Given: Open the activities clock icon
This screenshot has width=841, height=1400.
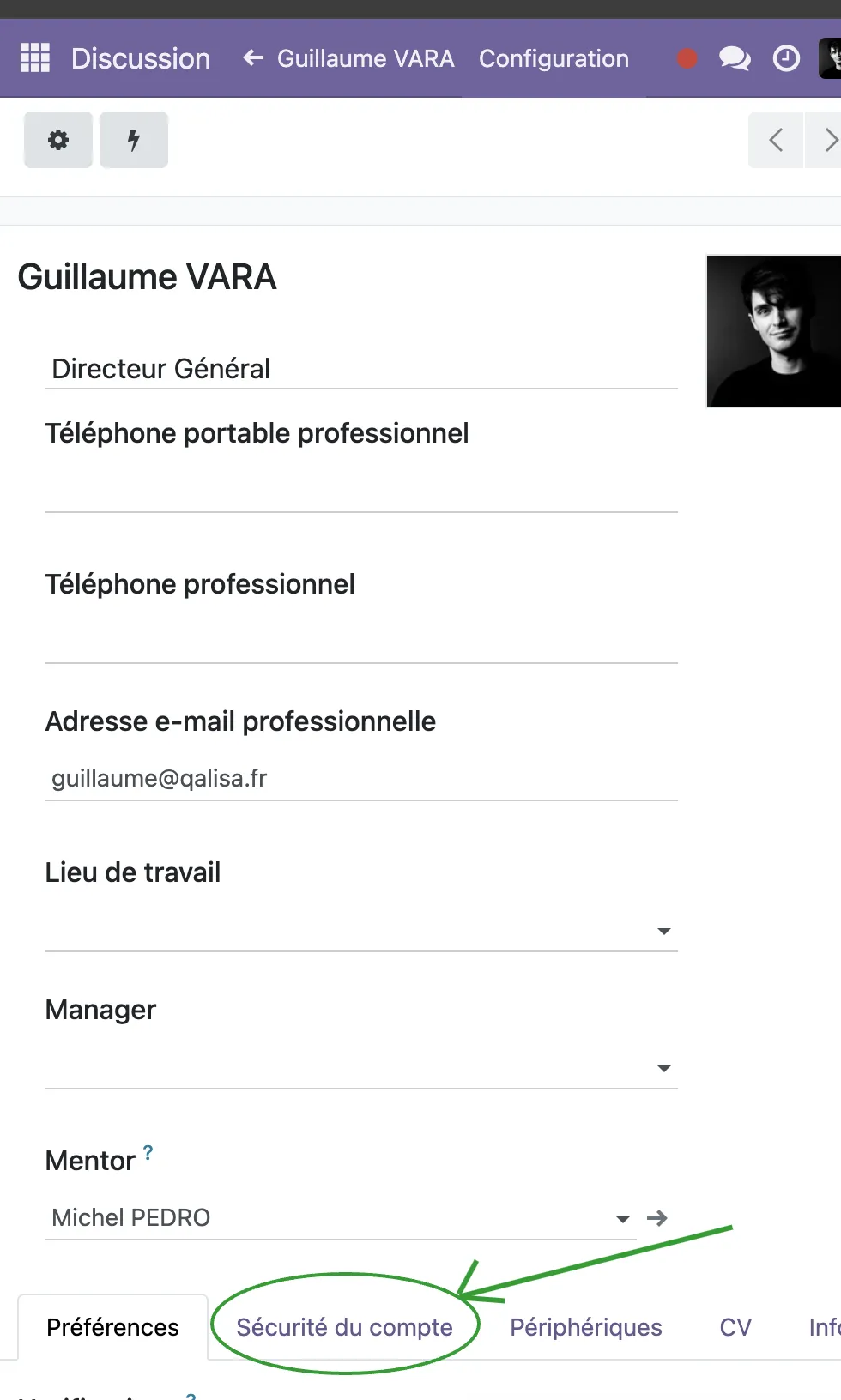Looking at the screenshot, I should pos(786,58).
